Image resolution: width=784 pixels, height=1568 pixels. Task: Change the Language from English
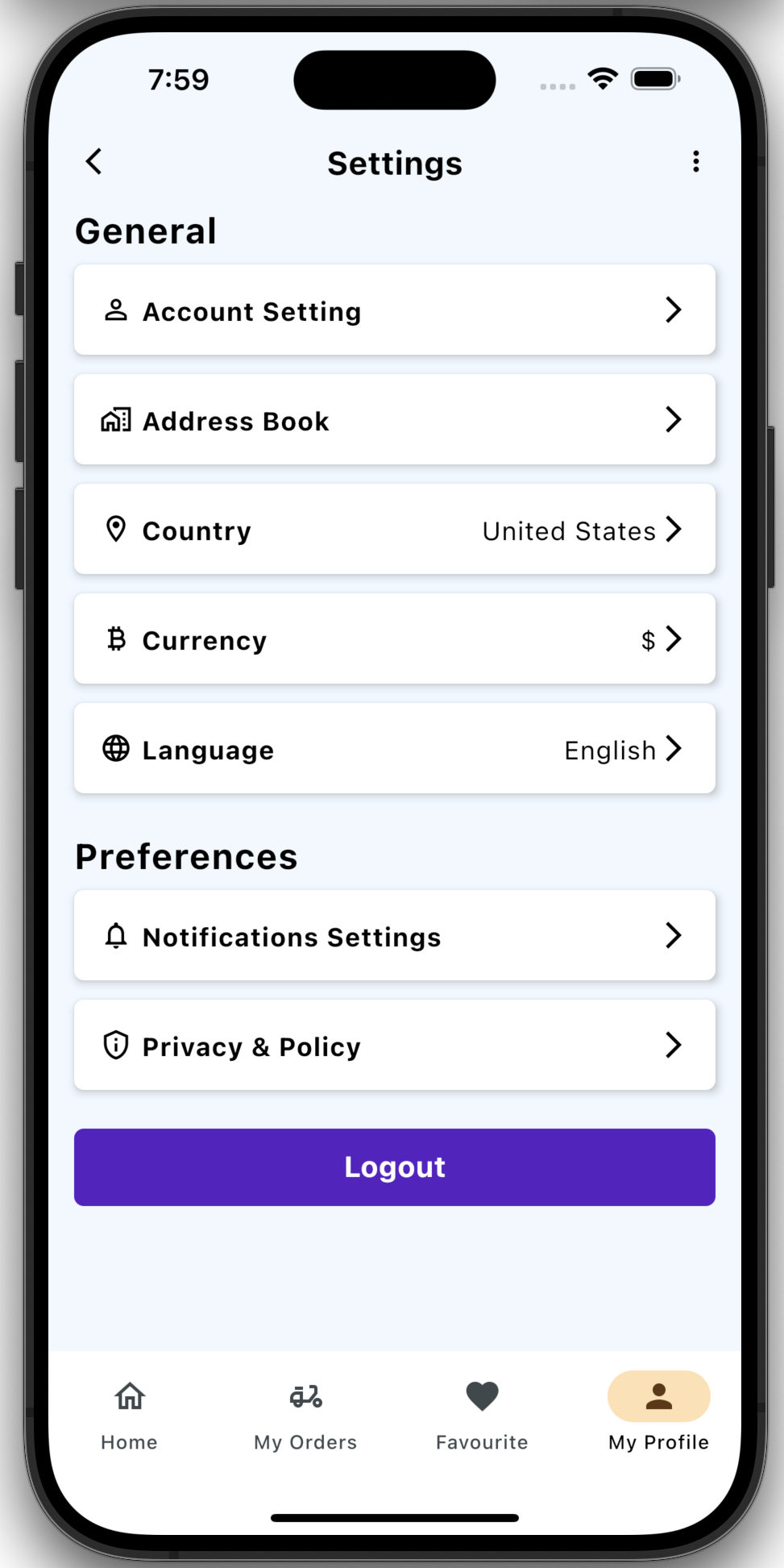(x=394, y=749)
